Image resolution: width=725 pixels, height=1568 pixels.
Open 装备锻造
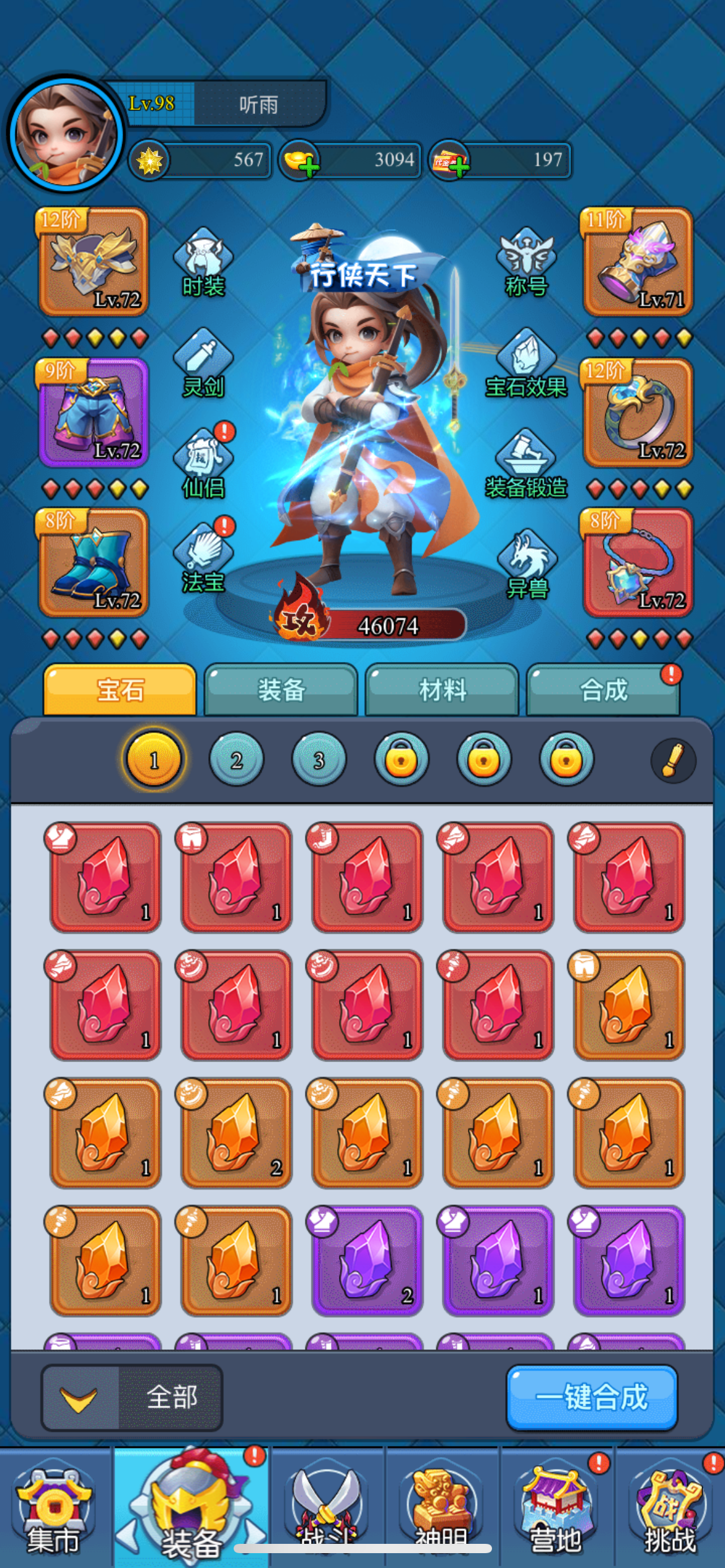click(x=526, y=463)
